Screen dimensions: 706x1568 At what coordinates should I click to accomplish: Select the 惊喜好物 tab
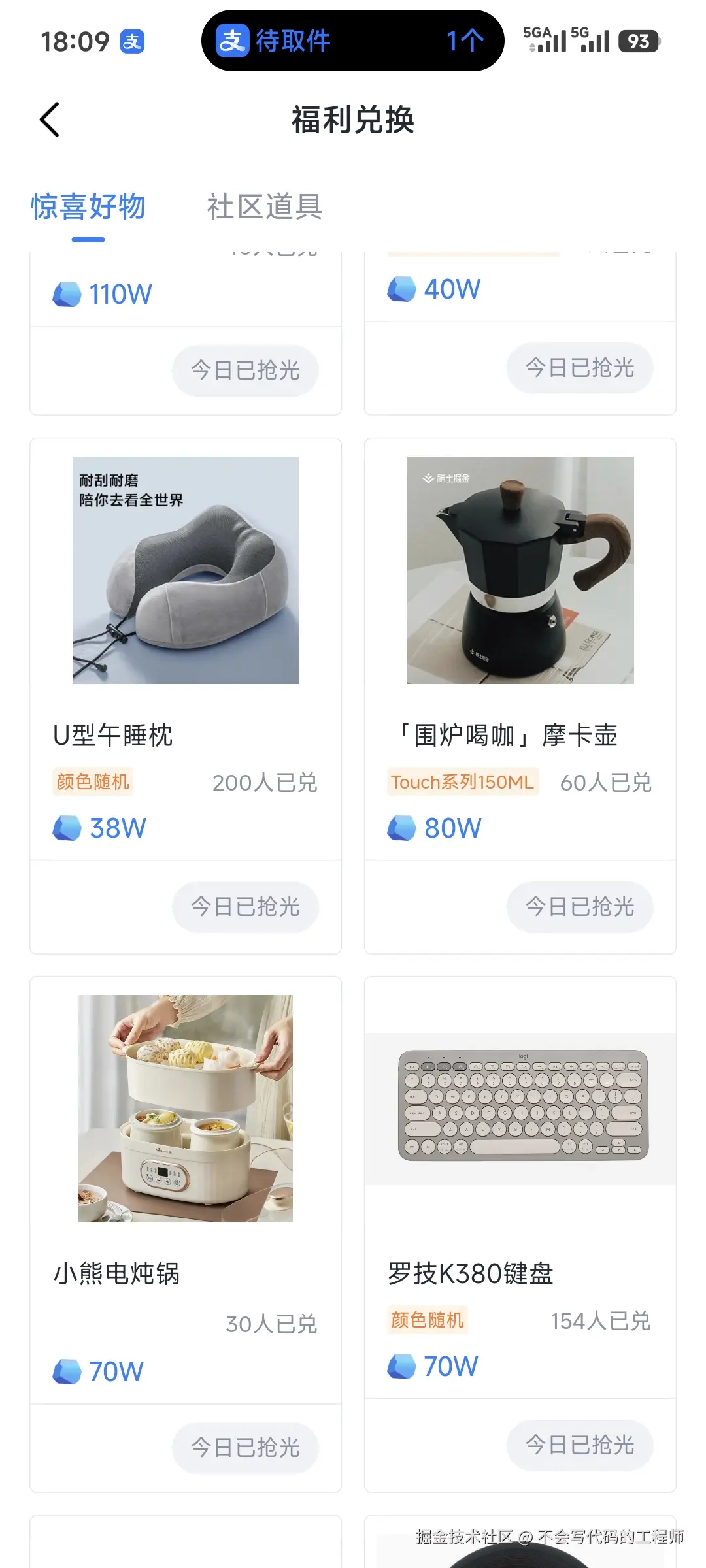coord(87,207)
